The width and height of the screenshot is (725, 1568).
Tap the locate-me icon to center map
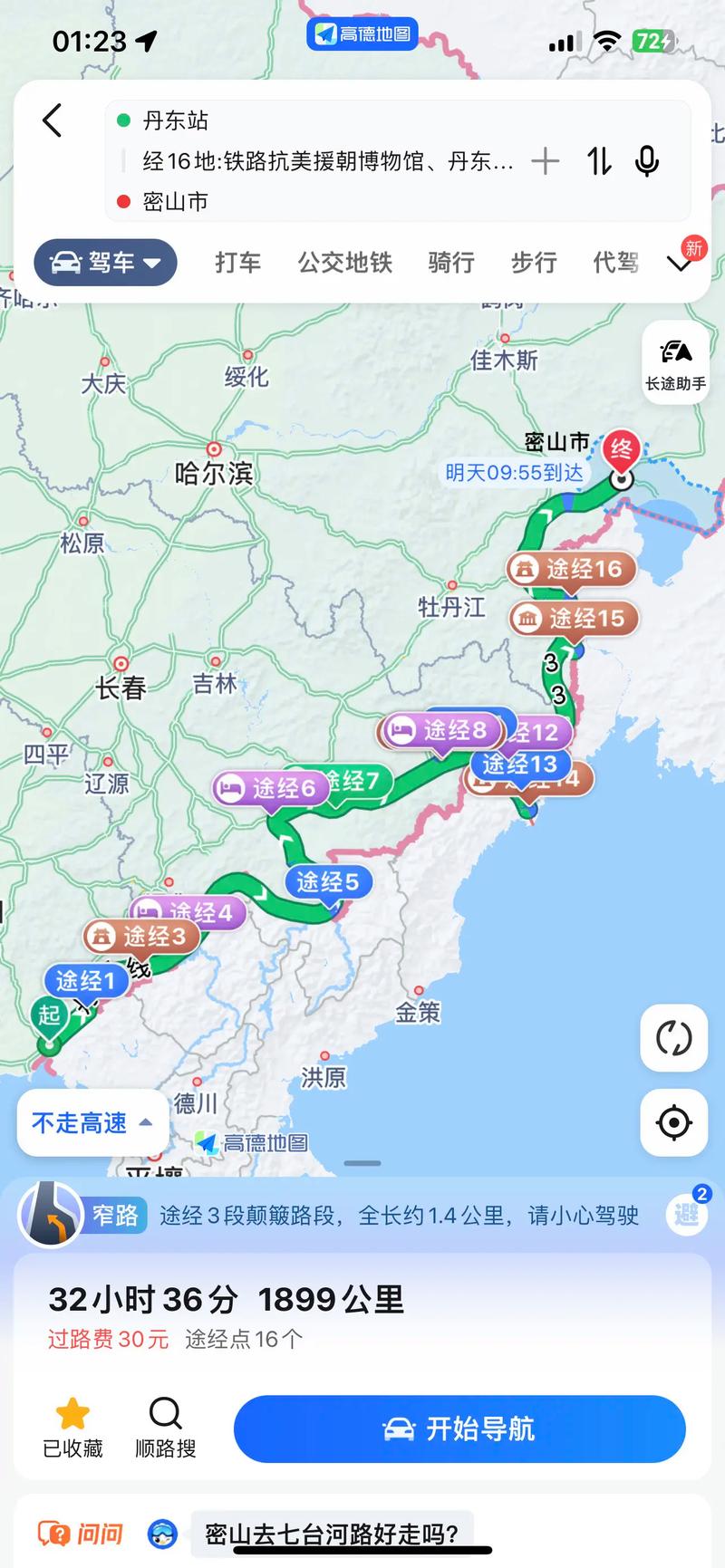673,1123
